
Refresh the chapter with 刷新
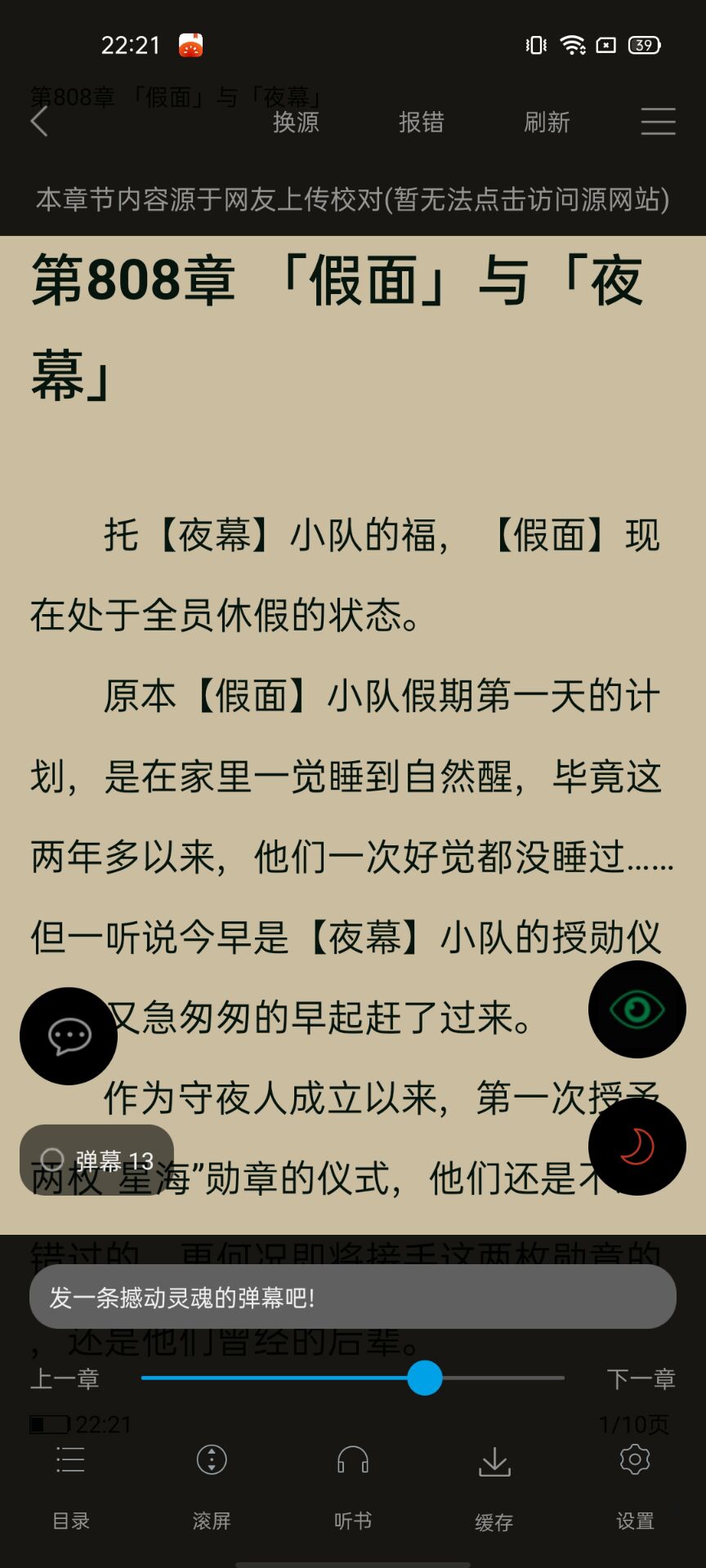[547, 122]
